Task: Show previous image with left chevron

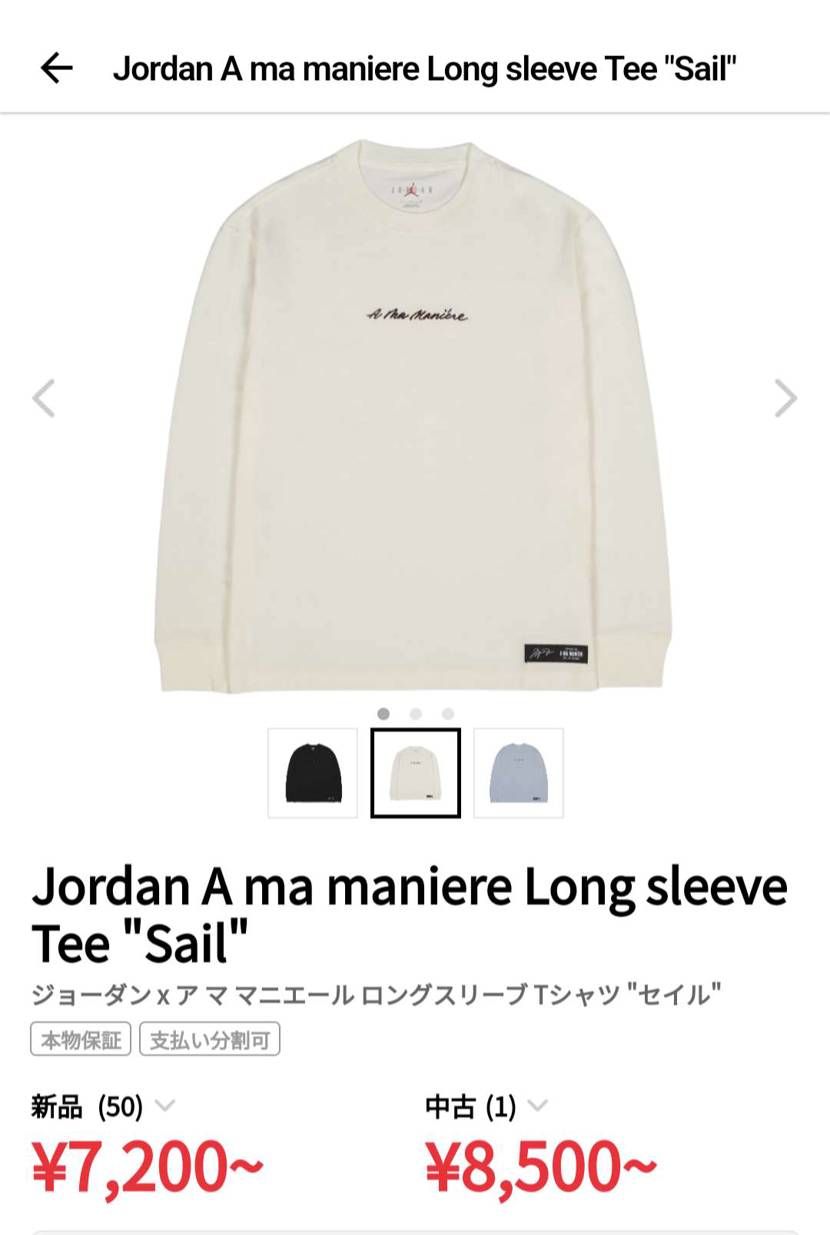Action: click(x=44, y=399)
